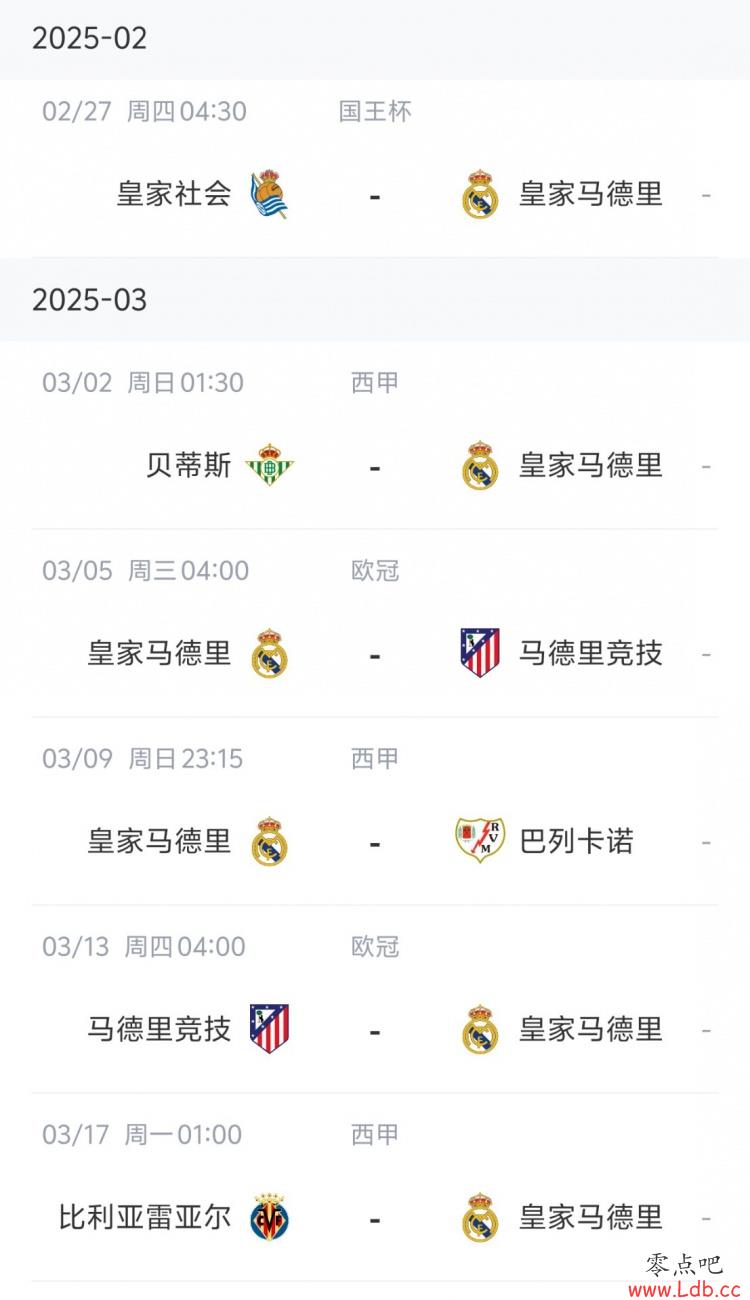View the 03/05 皇家马德里 vs 马德里竞技 fixture

coord(375,624)
